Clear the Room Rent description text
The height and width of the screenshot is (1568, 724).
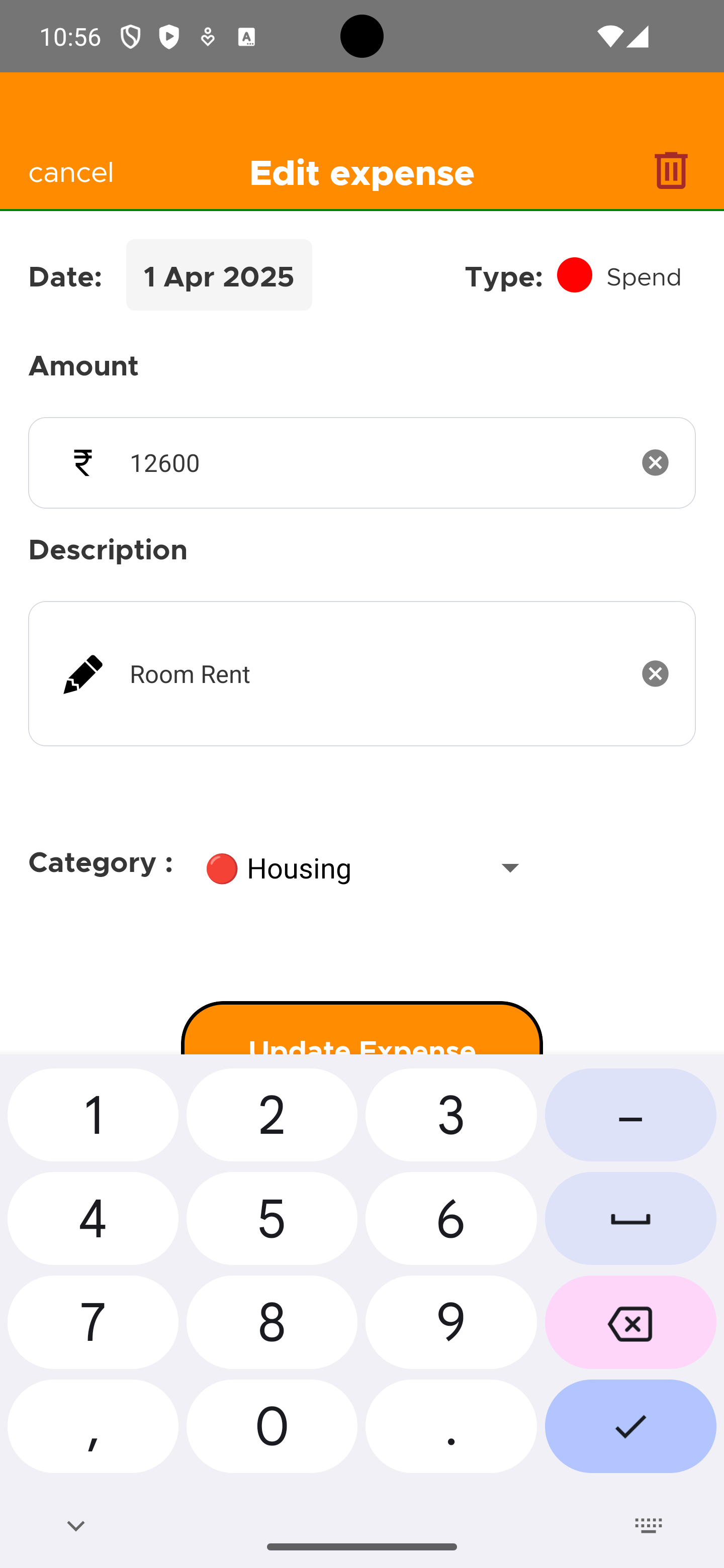point(655,674)
